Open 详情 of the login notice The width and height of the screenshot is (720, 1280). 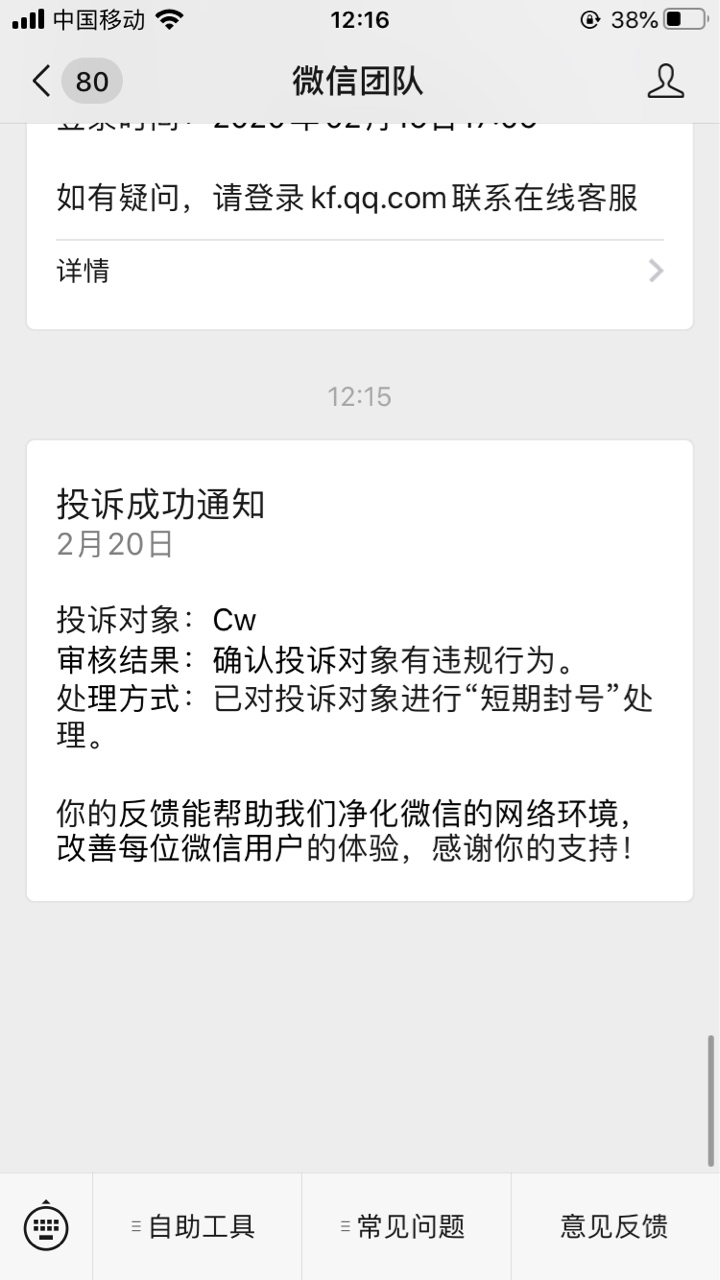click(x=359, y=270)
